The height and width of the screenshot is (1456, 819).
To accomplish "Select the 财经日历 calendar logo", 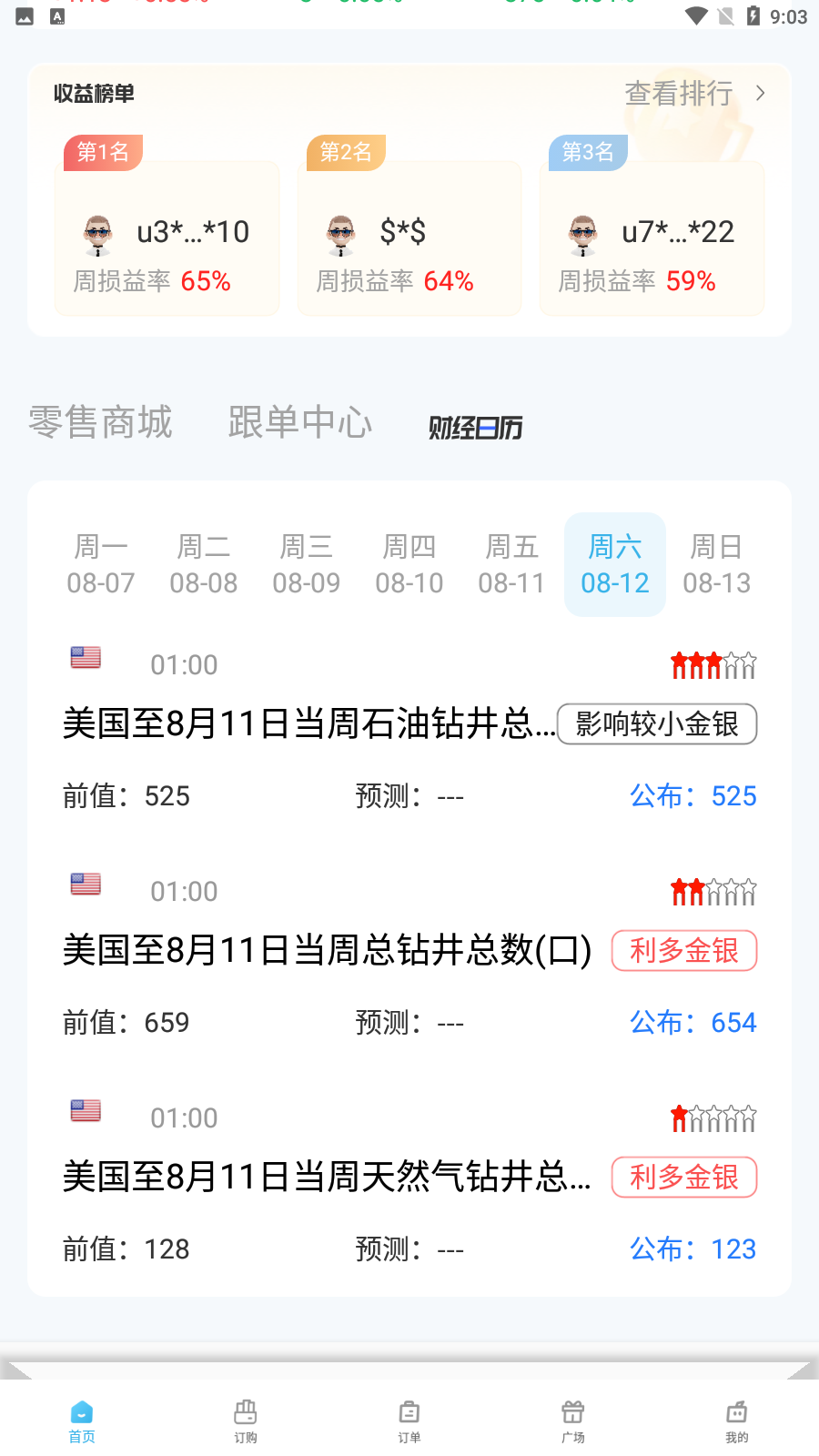I will coord(474,426).
